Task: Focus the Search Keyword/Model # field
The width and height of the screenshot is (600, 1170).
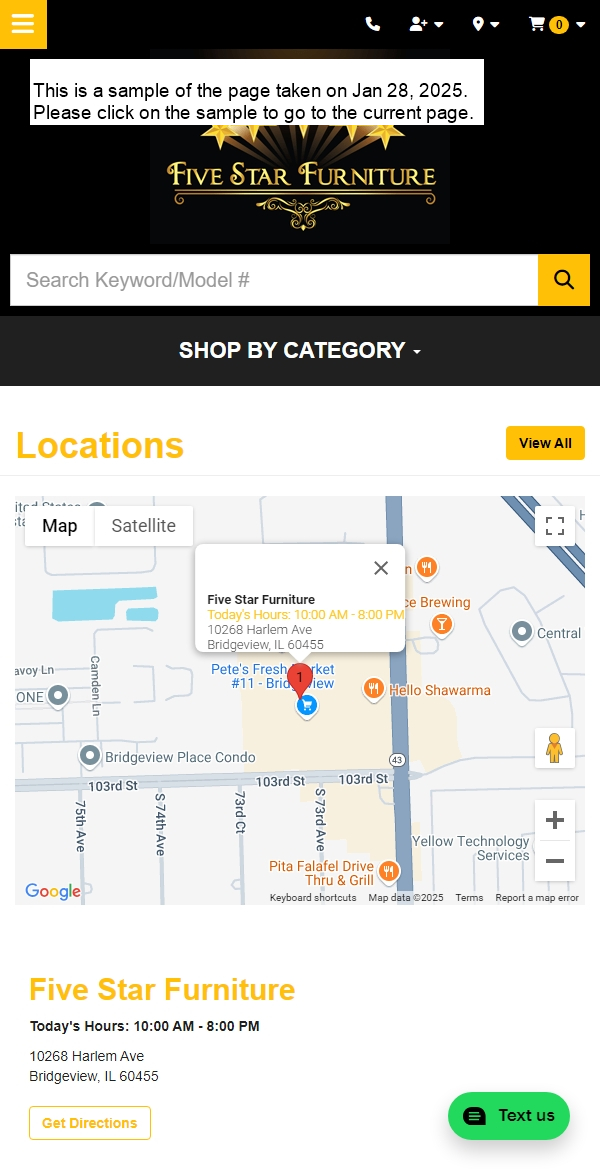Action: pos(274,280)
